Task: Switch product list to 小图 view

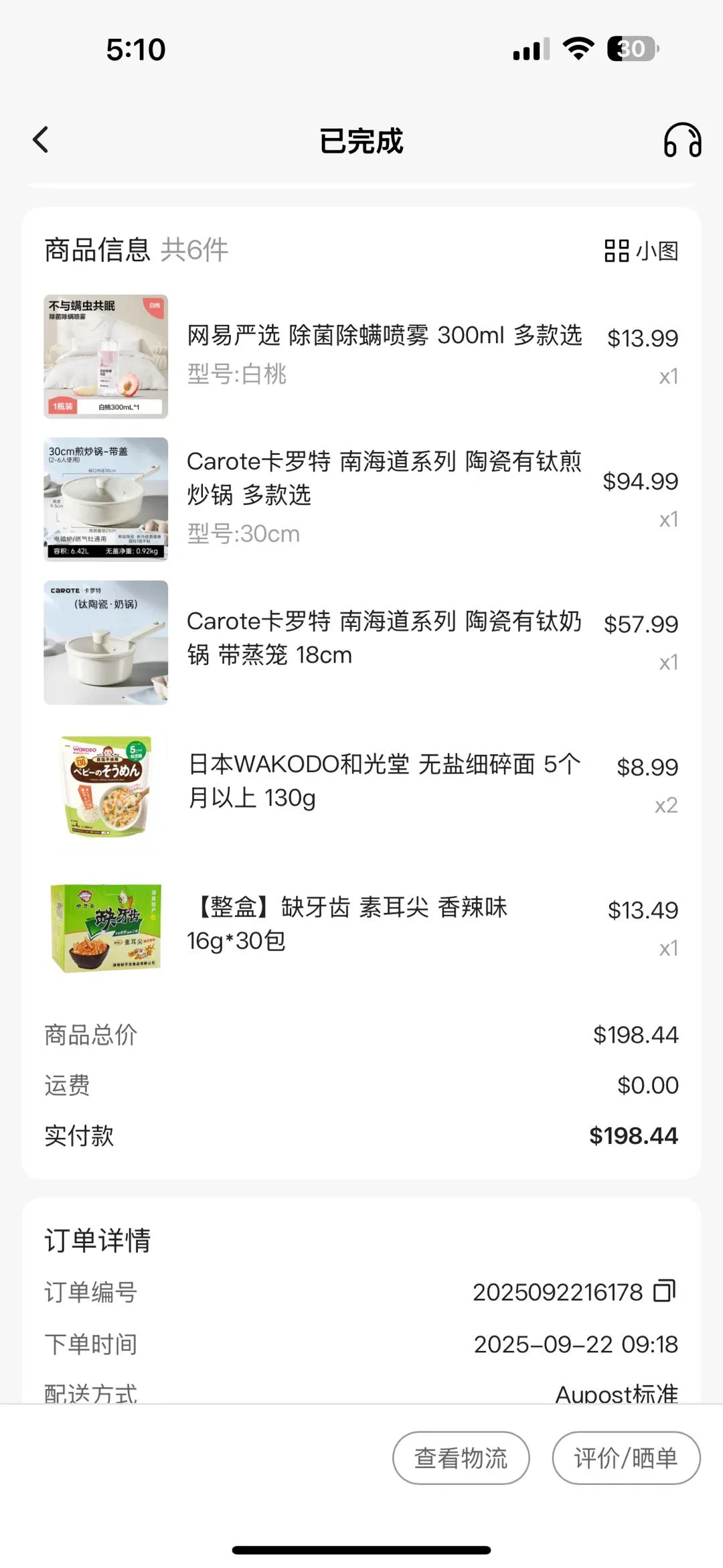Action: (641, 251)
